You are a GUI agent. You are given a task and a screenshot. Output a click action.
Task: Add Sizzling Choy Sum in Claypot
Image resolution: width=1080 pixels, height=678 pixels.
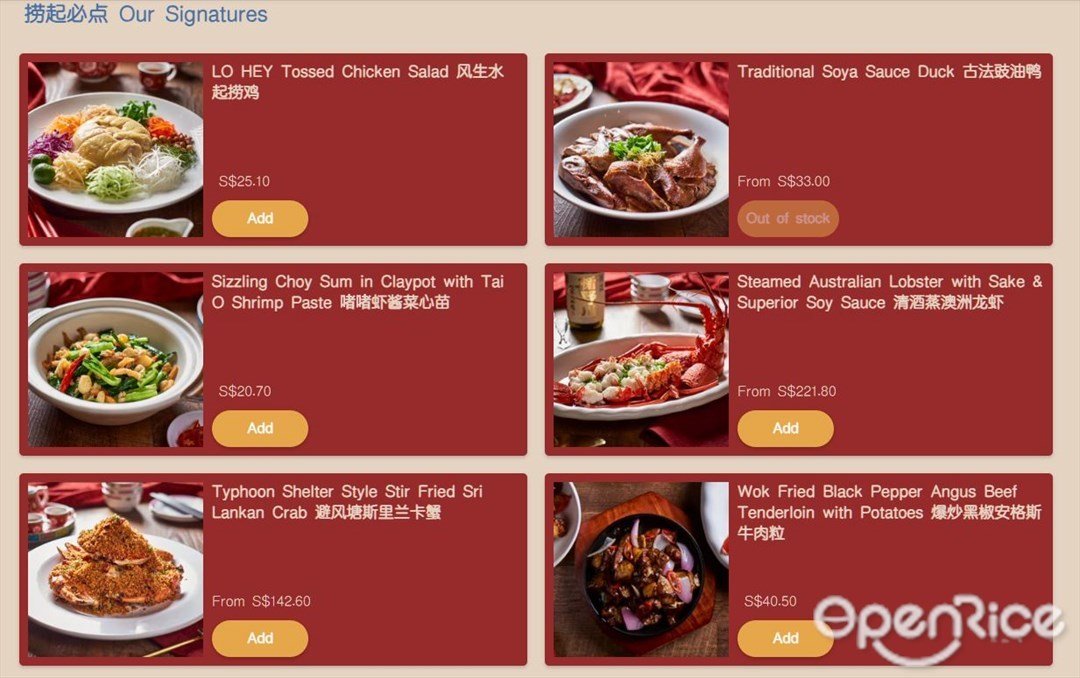(x=259, y=428)
